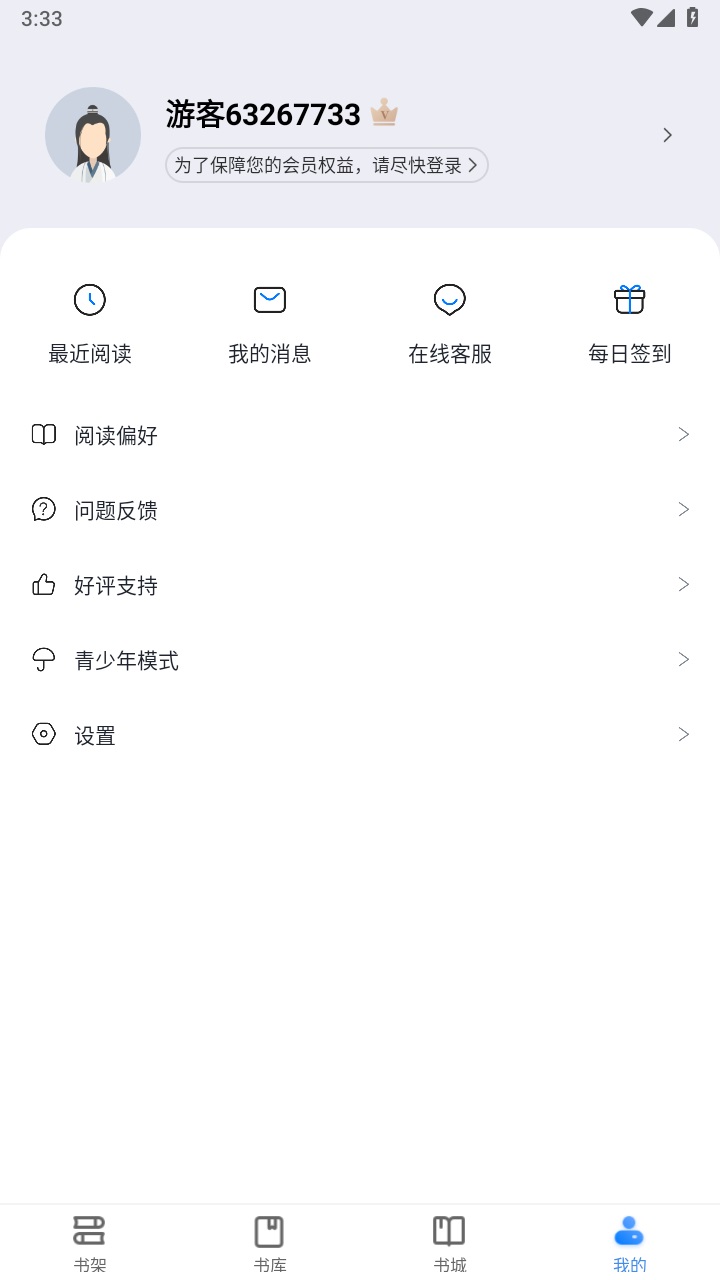Open 每日签到 daily check-in gift icon
Screen dimensions: 720x1280
(629, 300)
